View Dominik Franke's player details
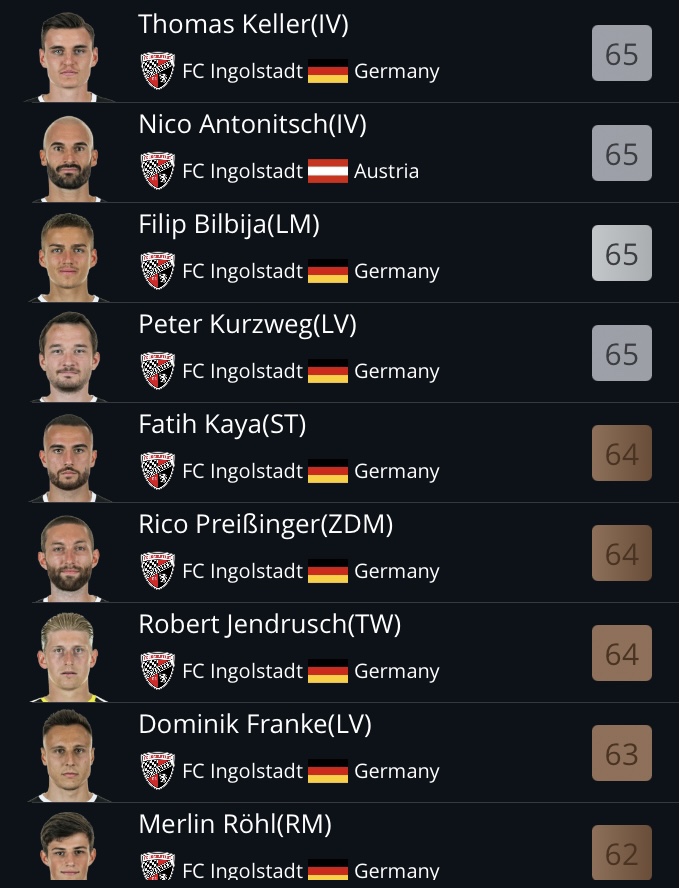 (x=254, y=725)
